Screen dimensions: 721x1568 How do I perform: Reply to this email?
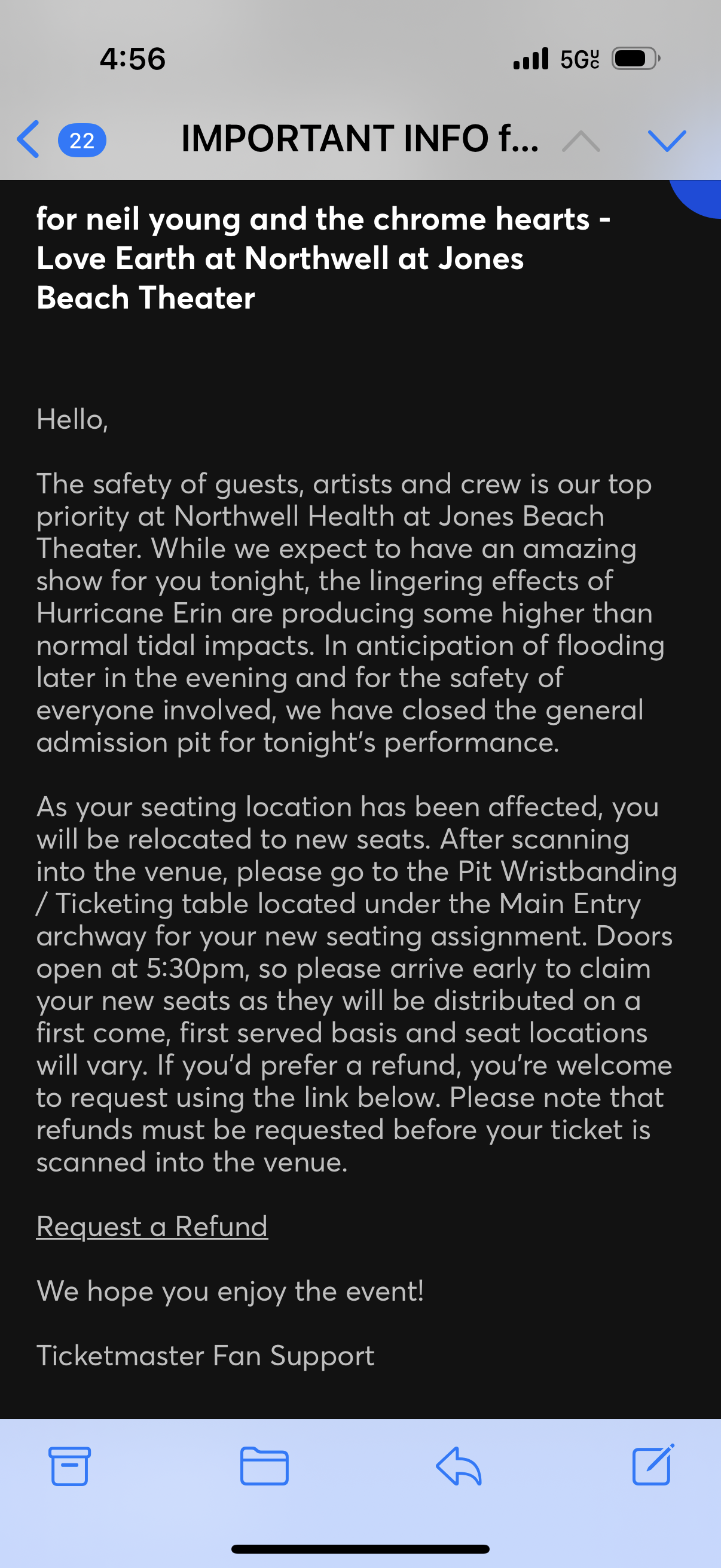tap(459, 1466)
